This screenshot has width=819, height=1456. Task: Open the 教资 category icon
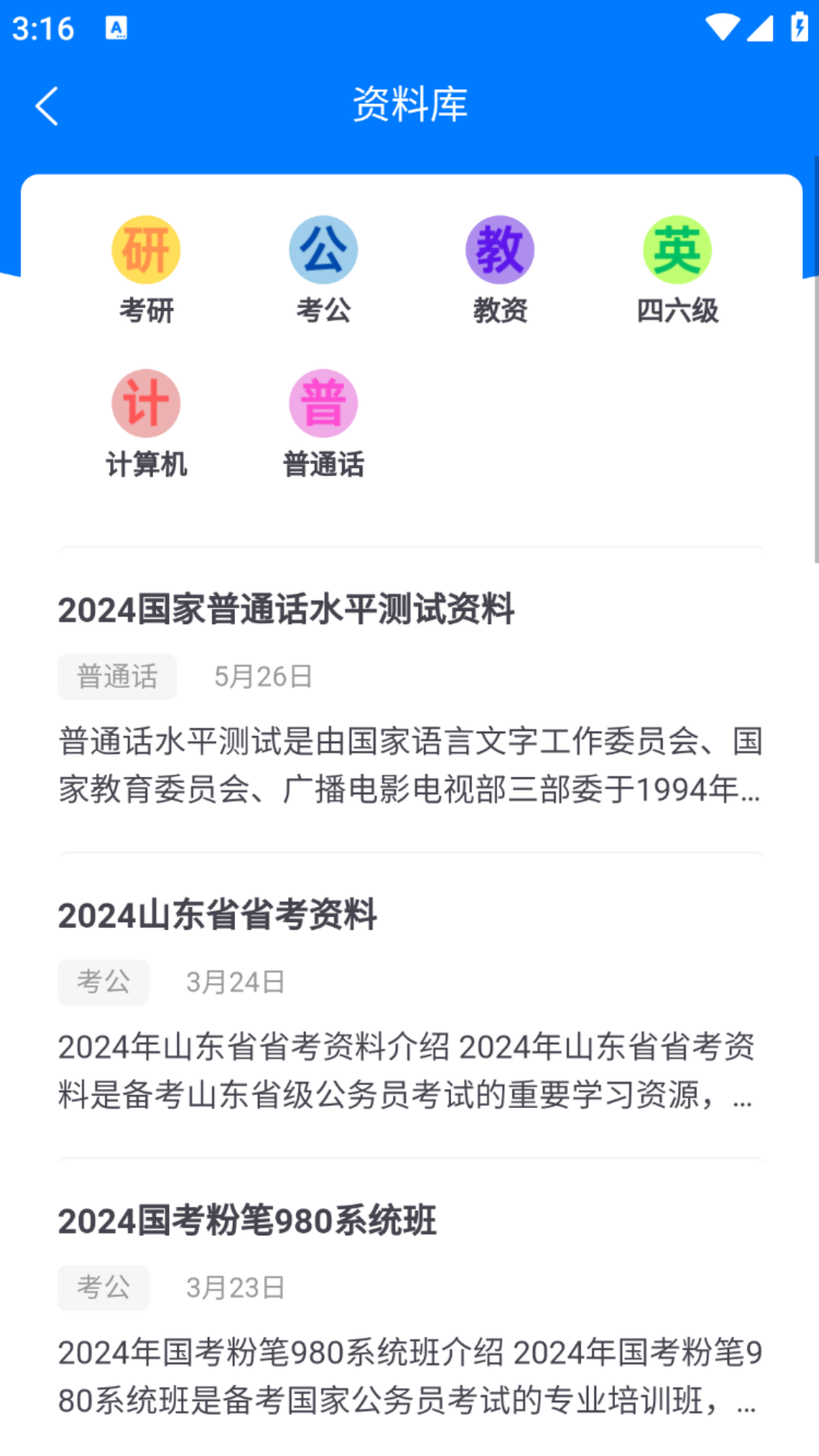click(x=500, y=249)
